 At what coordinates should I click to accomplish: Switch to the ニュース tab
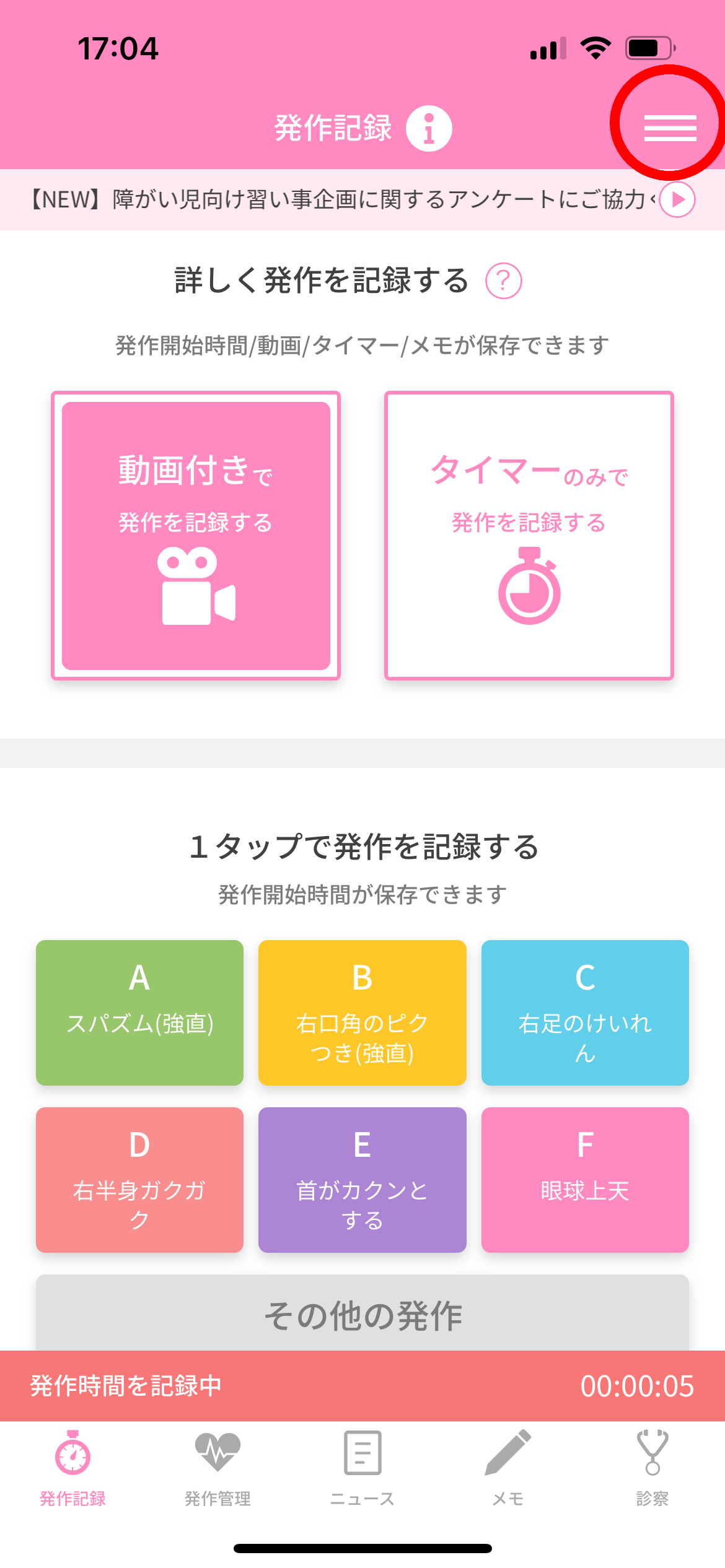click(362, 1468)
